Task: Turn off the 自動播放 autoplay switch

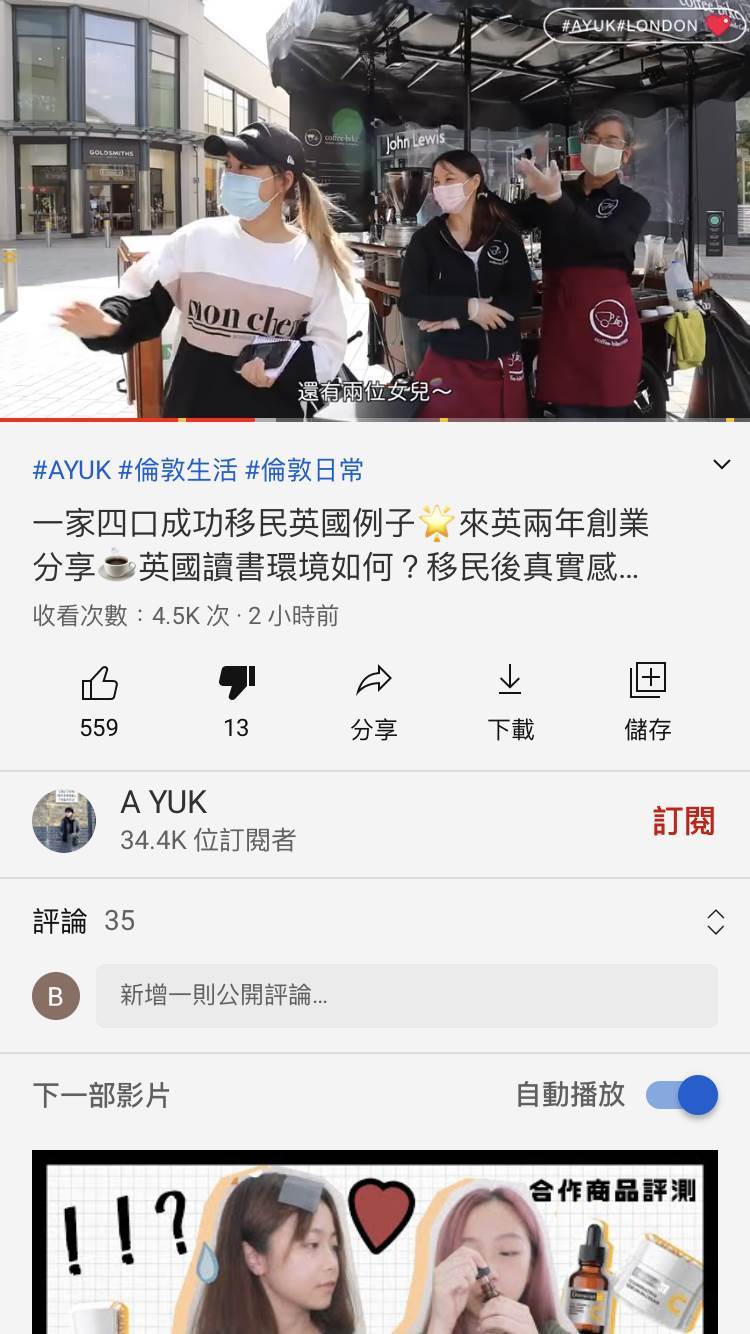Action: pyautogui.click(x=682, y=1095)
